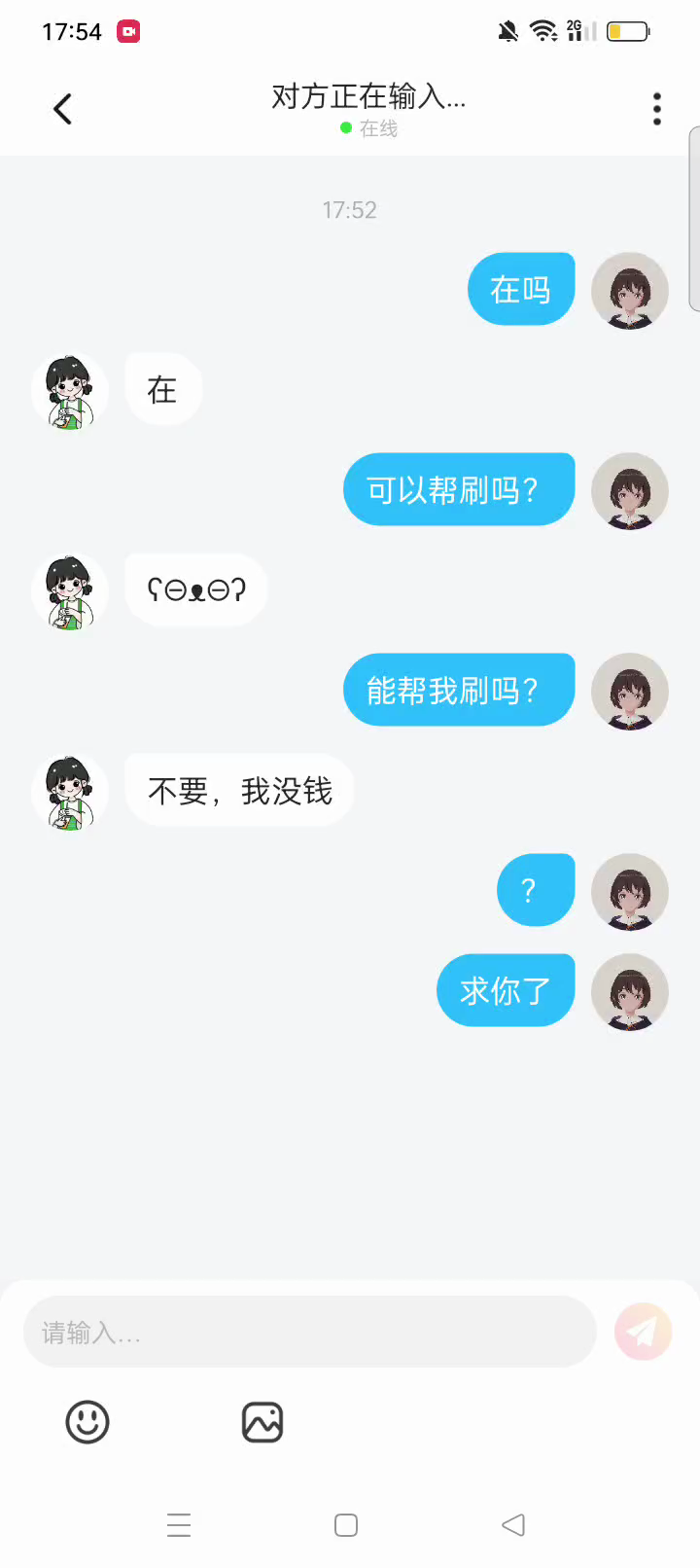The image size is (700, 1568).
Task: Attach a picture from the gallery
Action: click(262, 1422)
